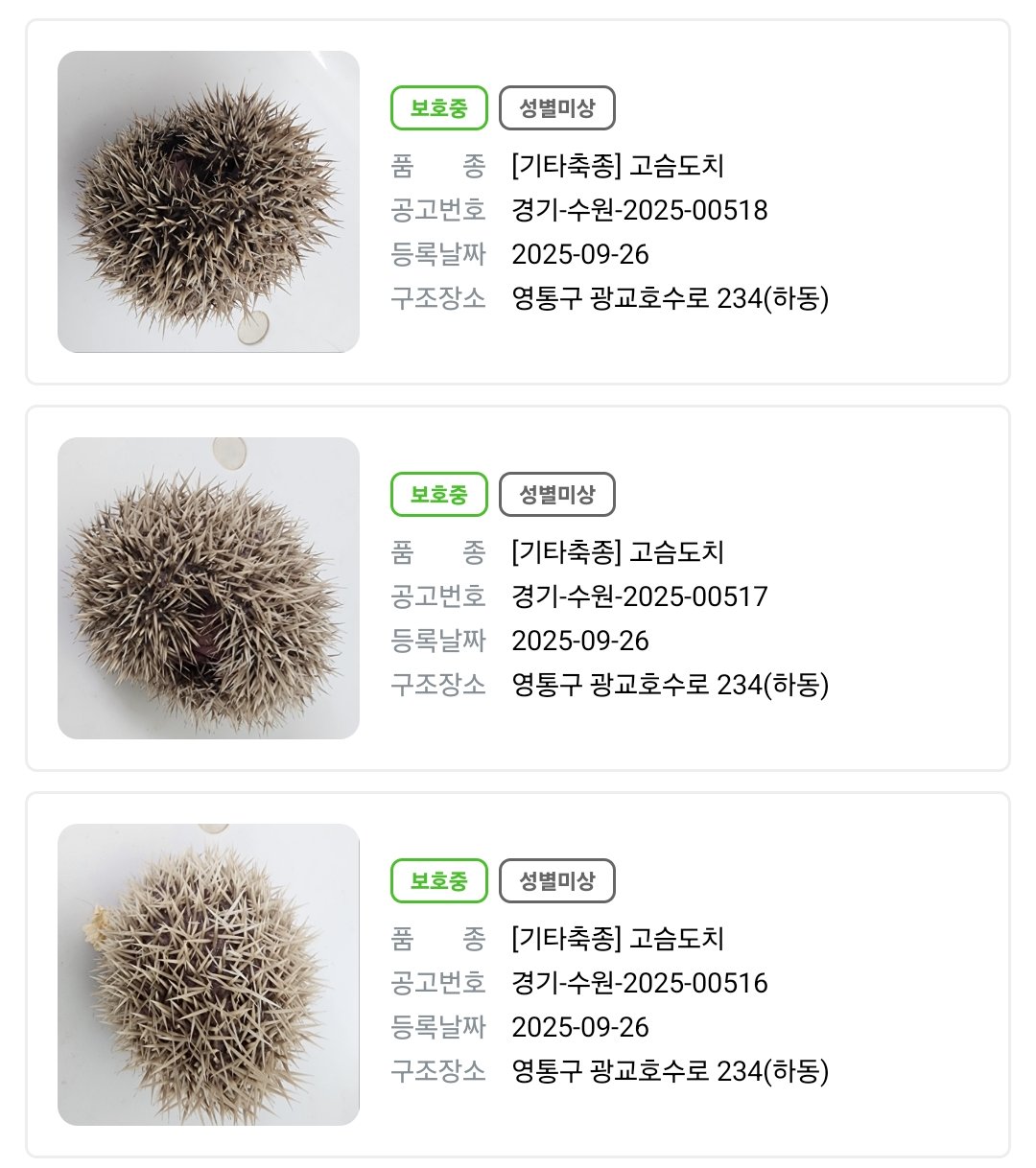Click the hedgehog photo on the third card
The width and height of the screenshot is (1036, 1168).
[213, 977]
